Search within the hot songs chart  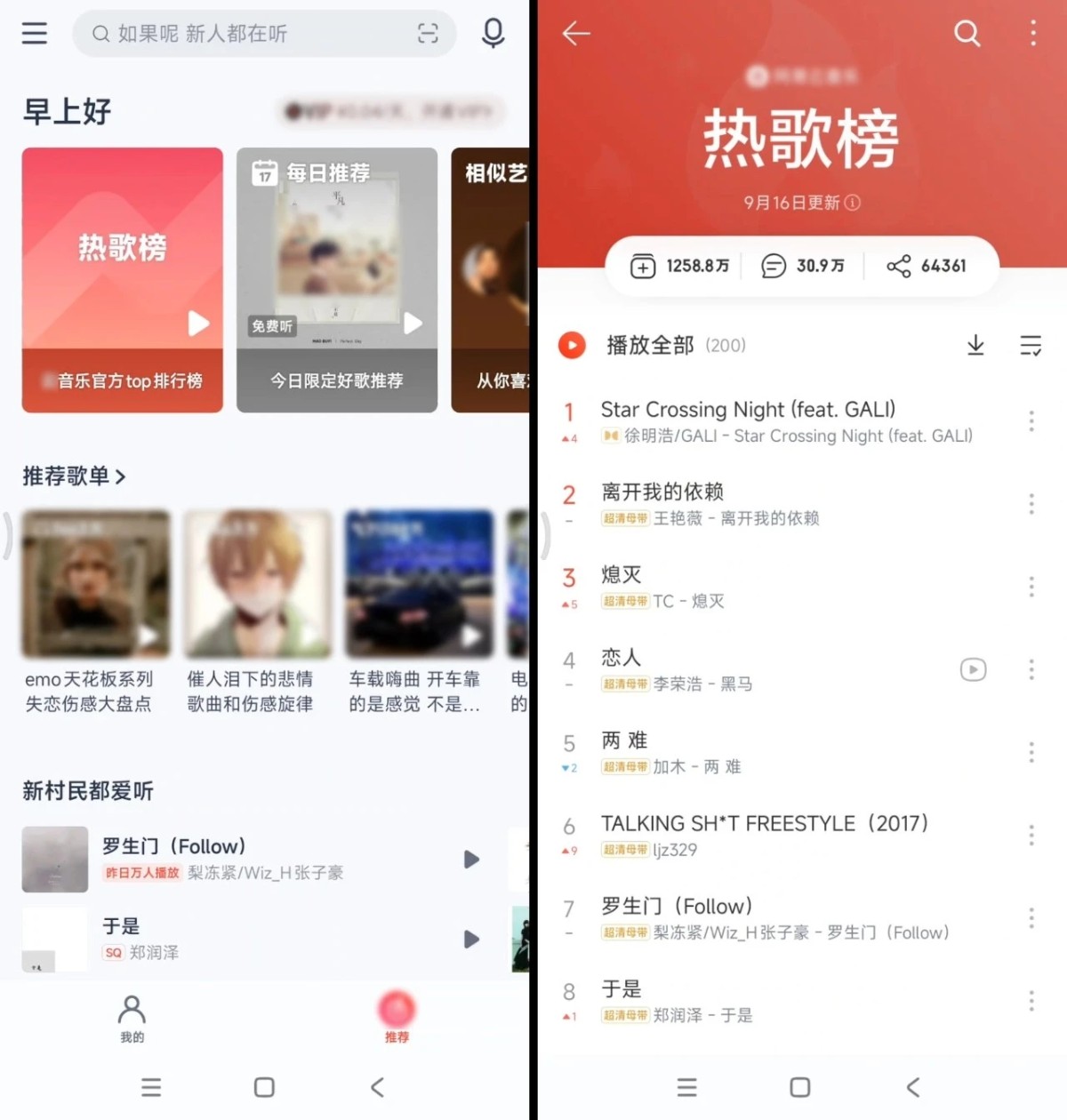coord(967,34)
